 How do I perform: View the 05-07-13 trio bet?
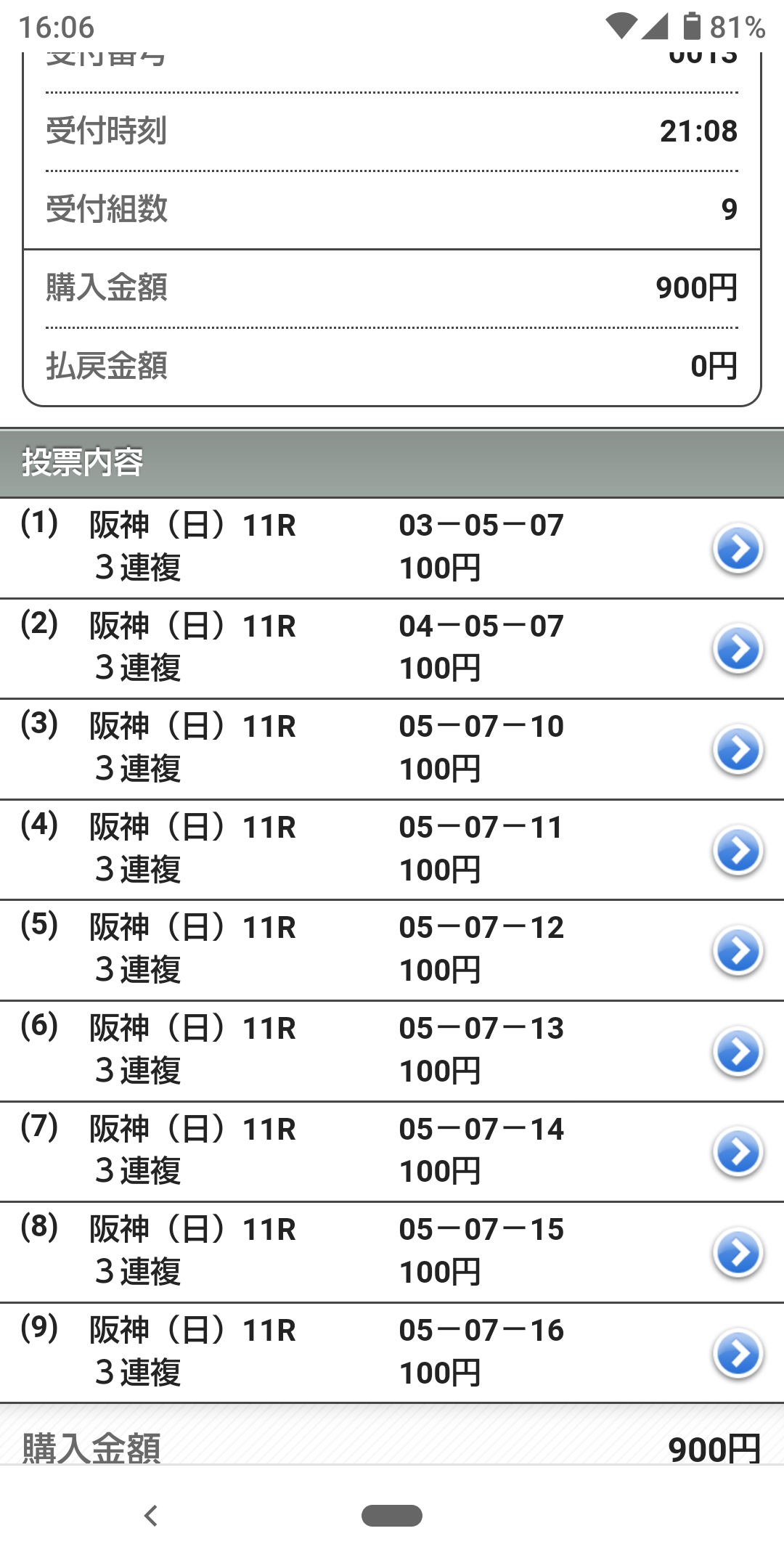point(738,1052)
